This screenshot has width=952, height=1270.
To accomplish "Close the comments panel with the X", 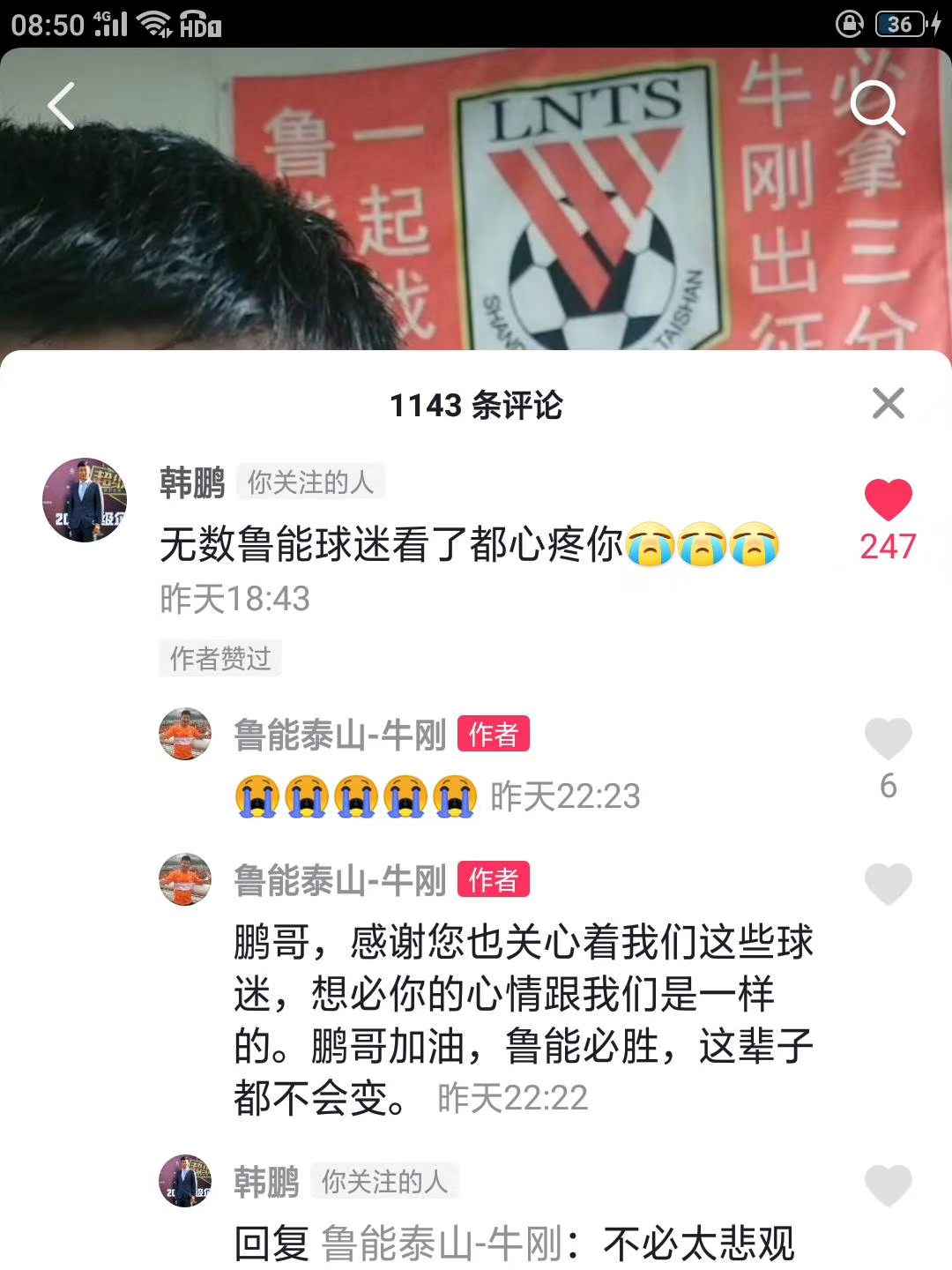I will point(889,404).
